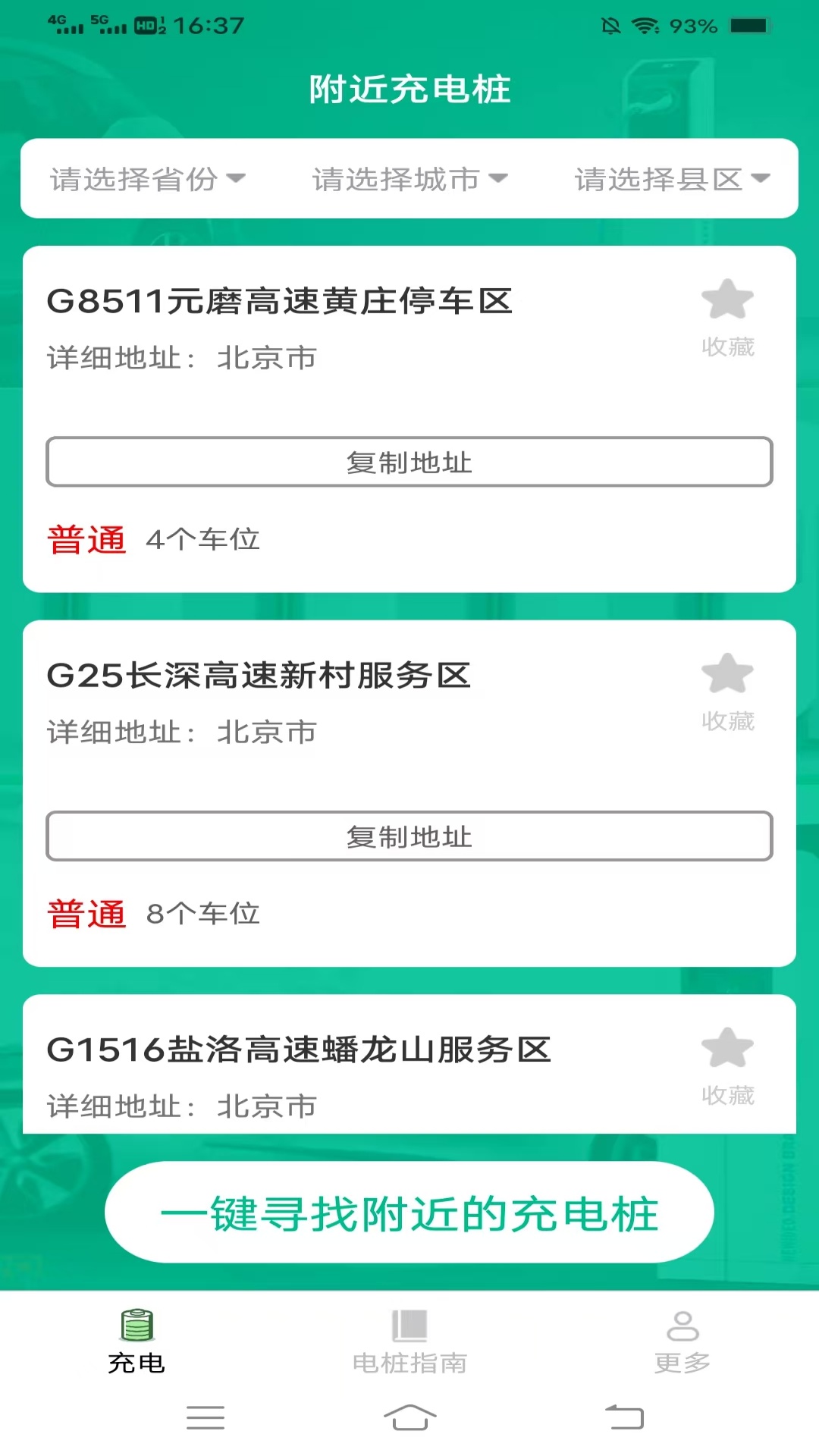819x1456 pixels.
Task: Open the city dropdown 请选择城市
Action: [409, 179]
